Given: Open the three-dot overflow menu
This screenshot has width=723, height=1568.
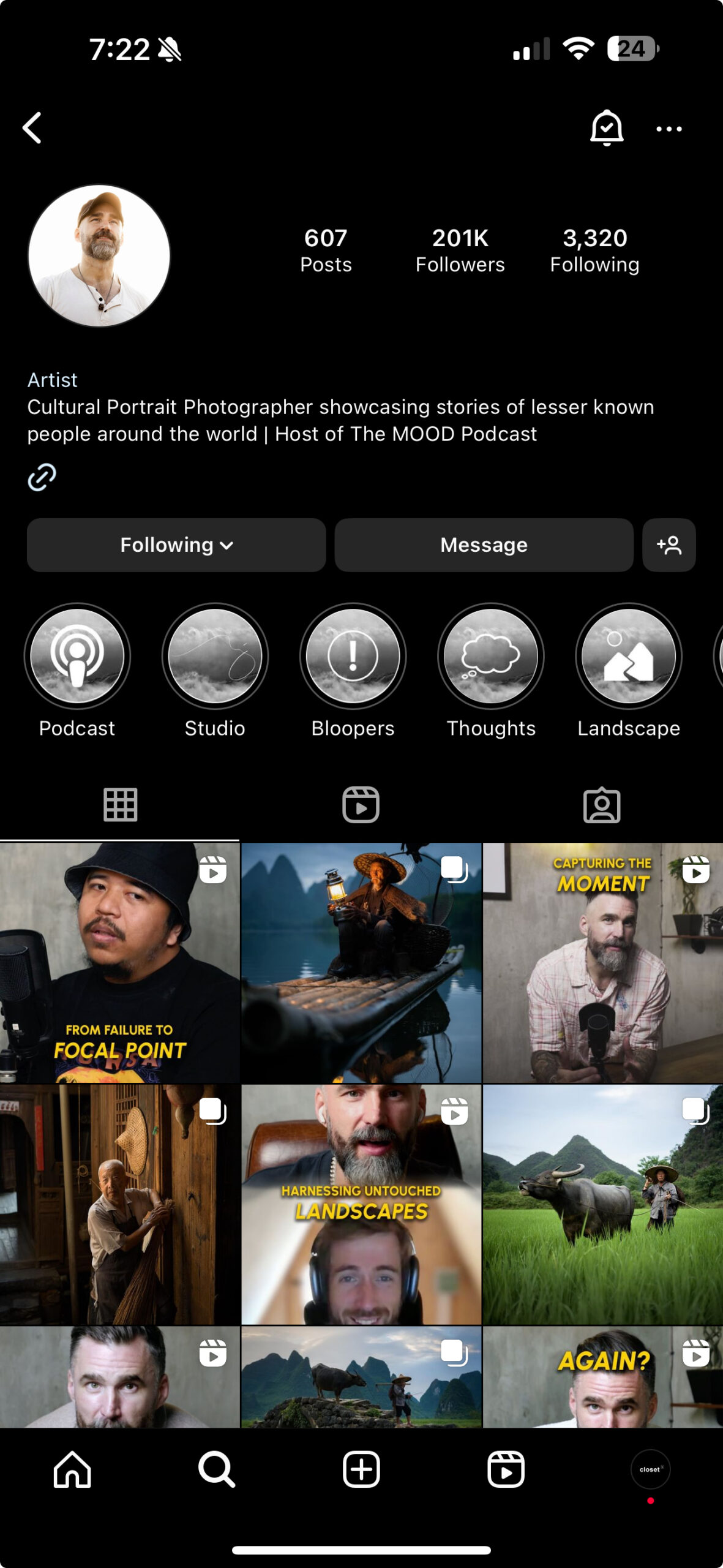Looking at the screenshot, I should tap(669, 129).
